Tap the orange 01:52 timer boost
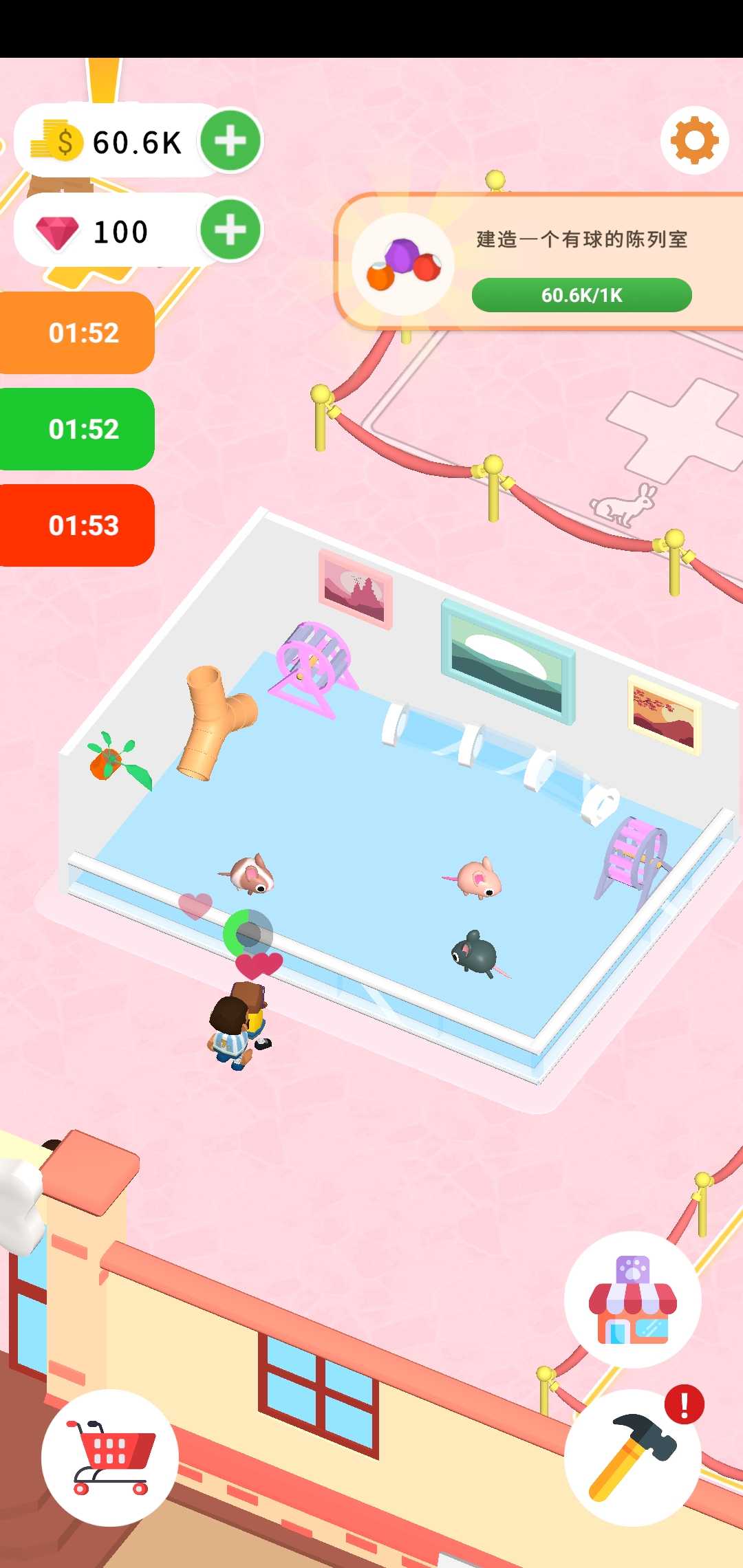This screenshot has height=1568, width=743. 77,333
